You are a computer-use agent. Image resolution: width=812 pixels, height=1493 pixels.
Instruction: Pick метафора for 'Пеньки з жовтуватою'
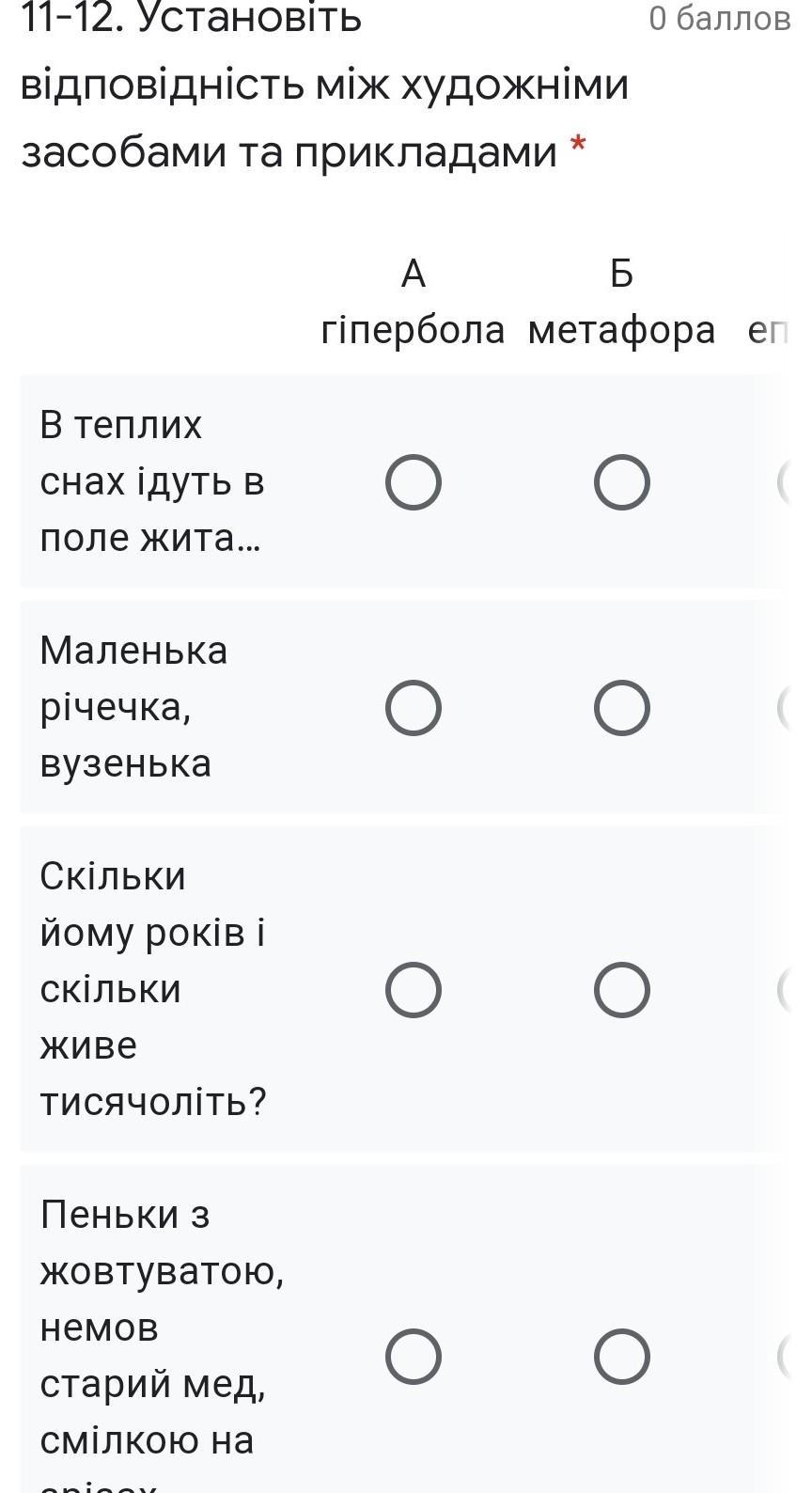click(622, 1357)
